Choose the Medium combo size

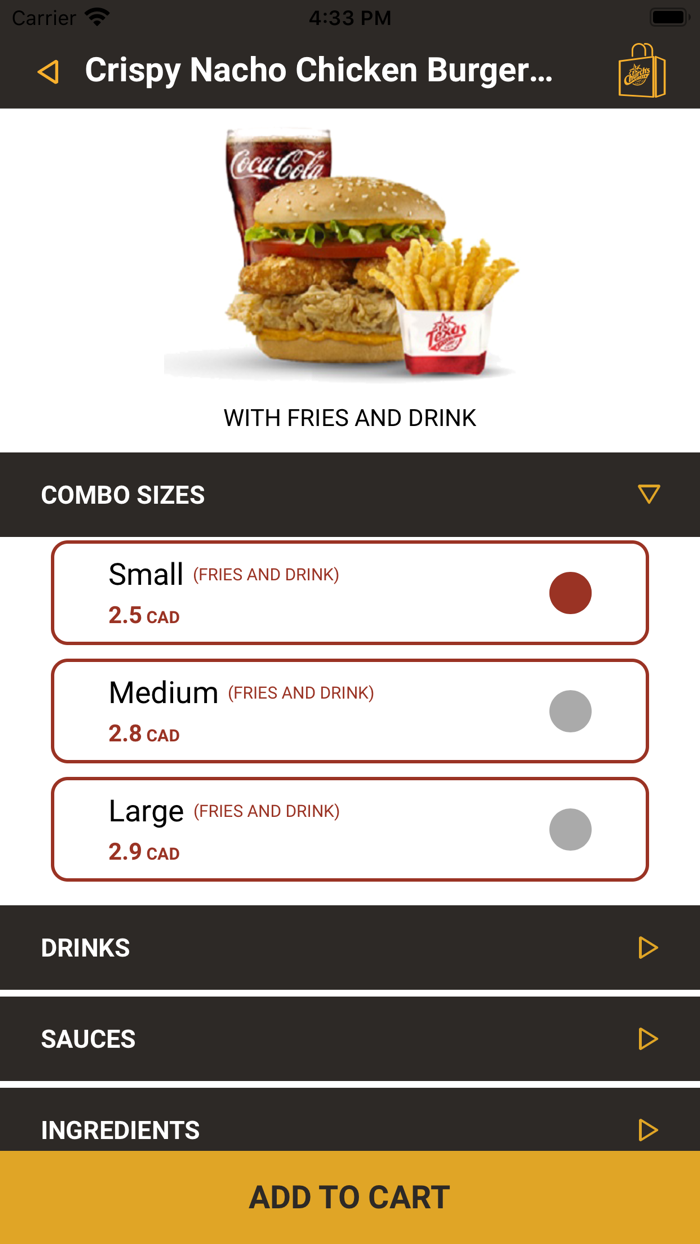coord(570,711)
